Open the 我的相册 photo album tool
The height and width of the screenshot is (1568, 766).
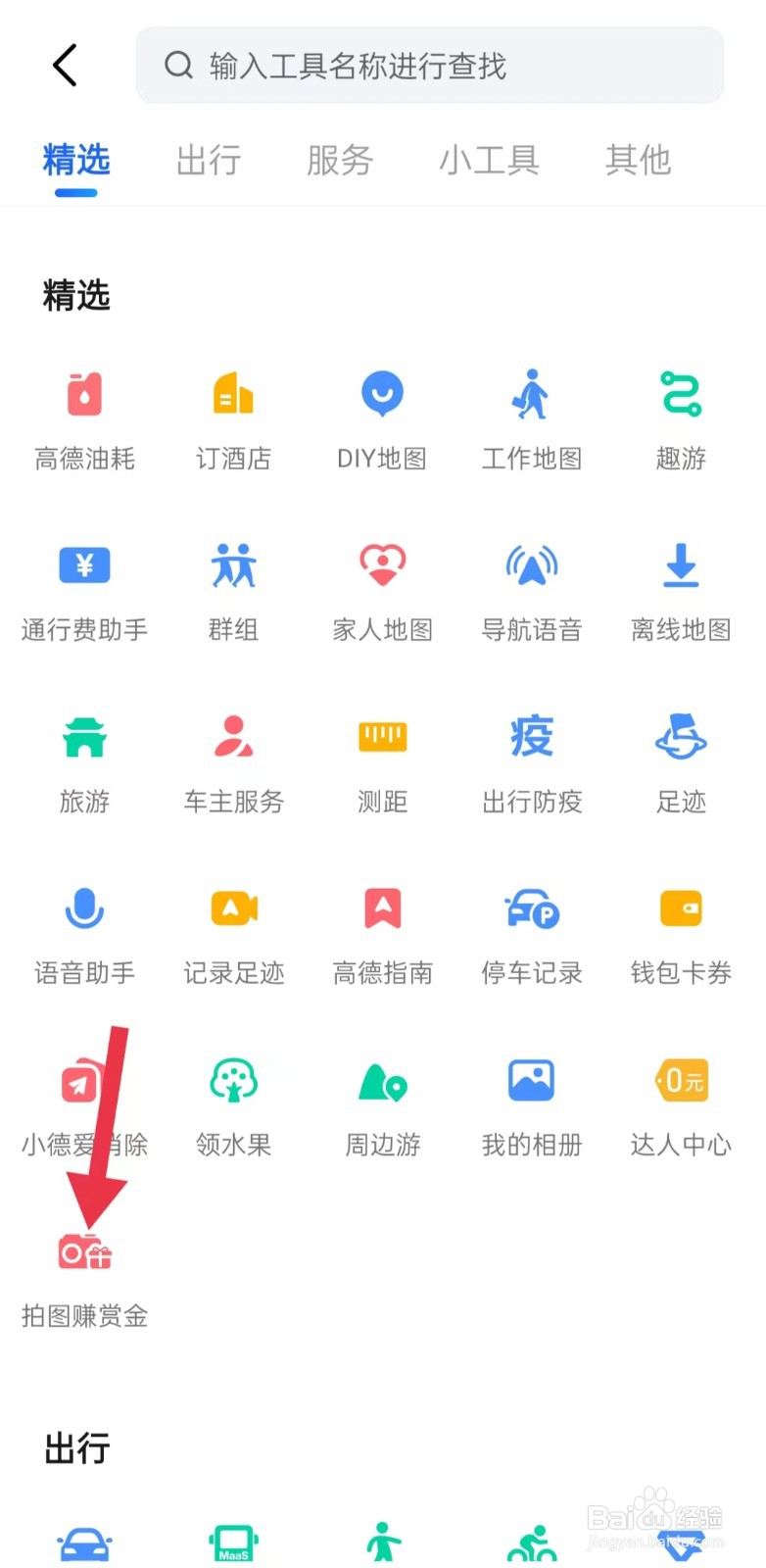(x=531, y=1102)
